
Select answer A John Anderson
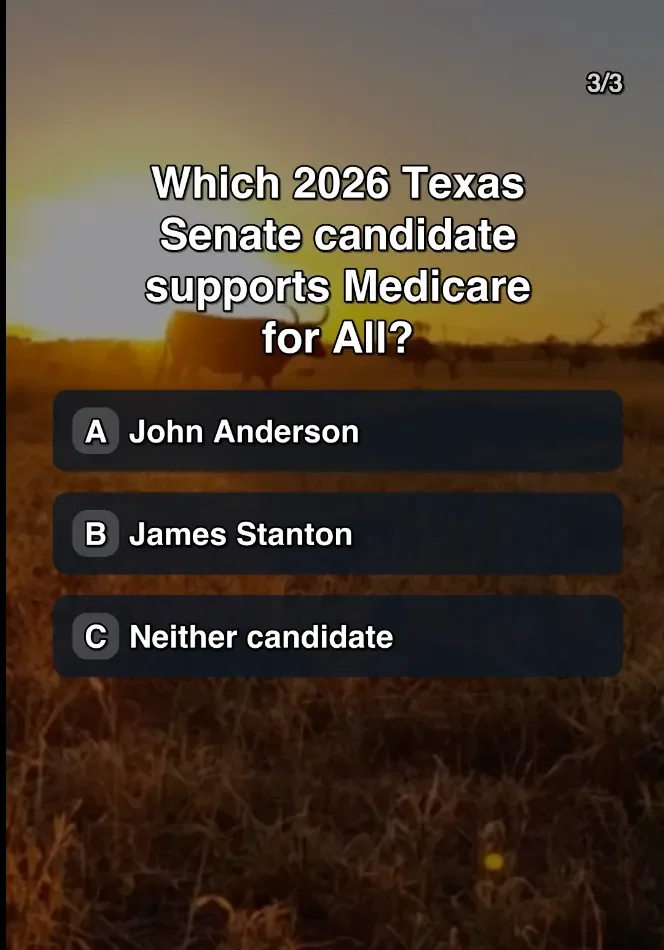pyautogui.click(x=337, y=431)
